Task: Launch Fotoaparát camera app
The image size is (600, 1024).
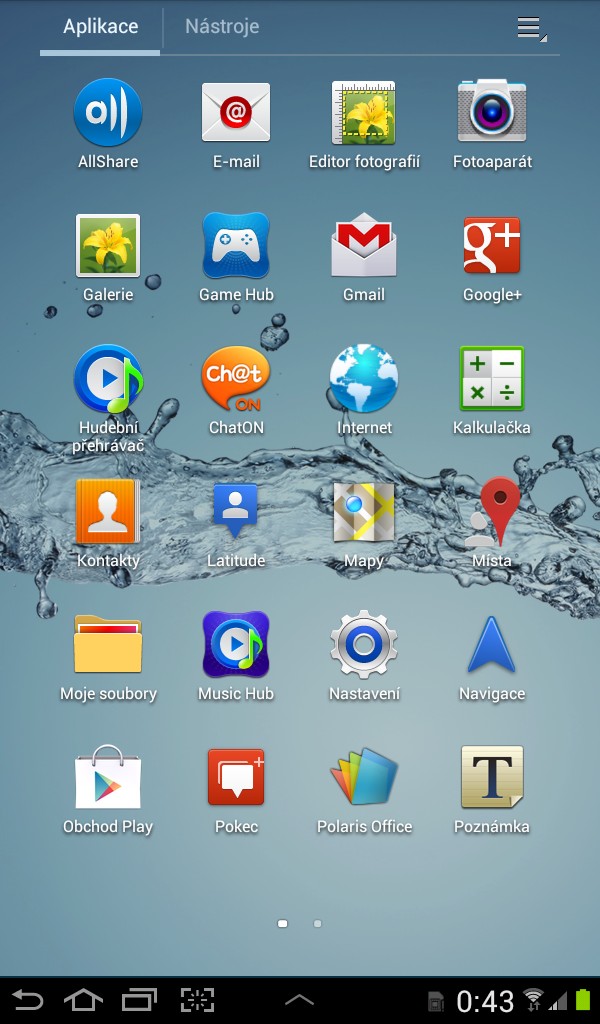Action: (x=492, y=124)
